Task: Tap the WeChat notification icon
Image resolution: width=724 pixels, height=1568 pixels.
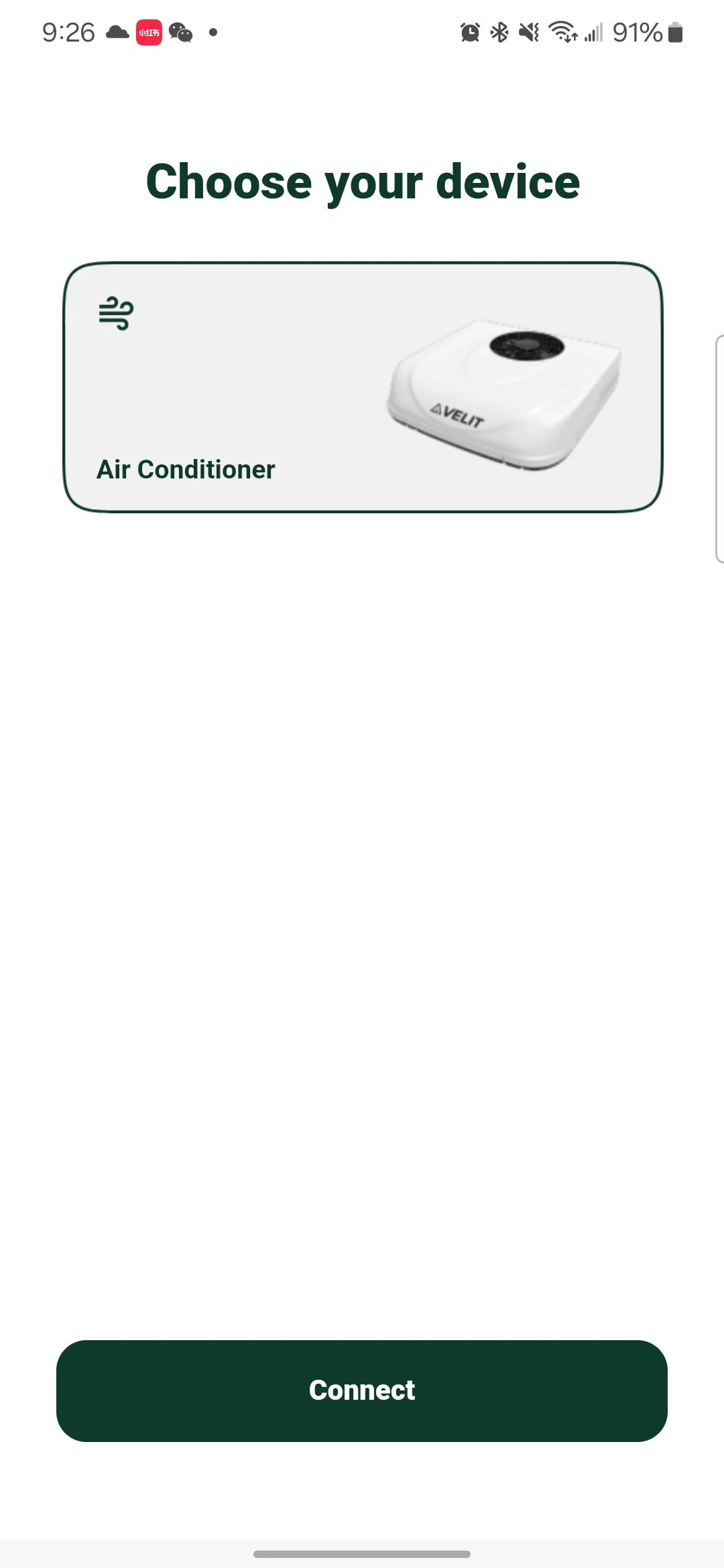Action: (180, 31)
